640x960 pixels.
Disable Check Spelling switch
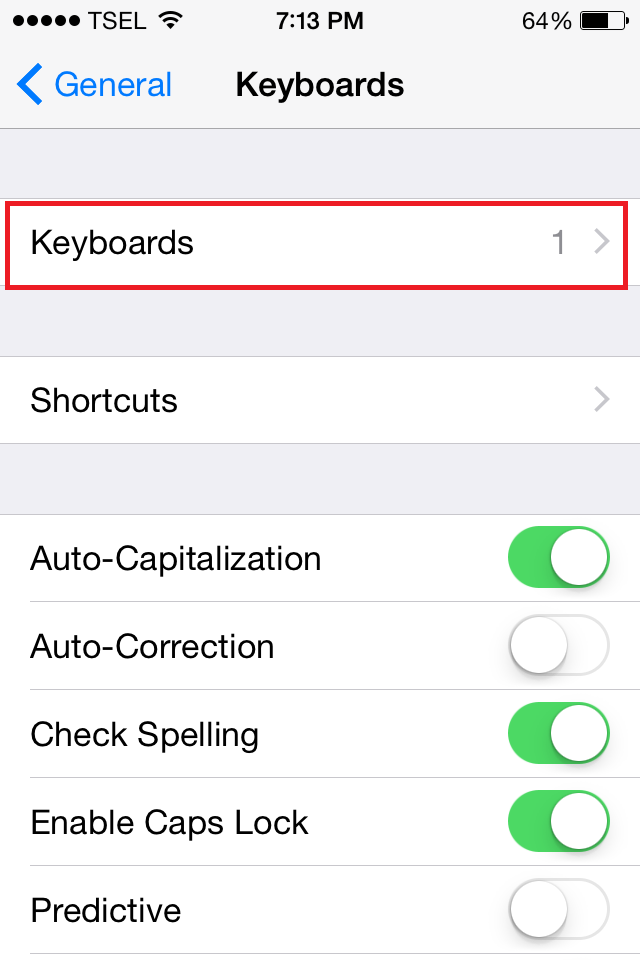[x=558, y=734]
